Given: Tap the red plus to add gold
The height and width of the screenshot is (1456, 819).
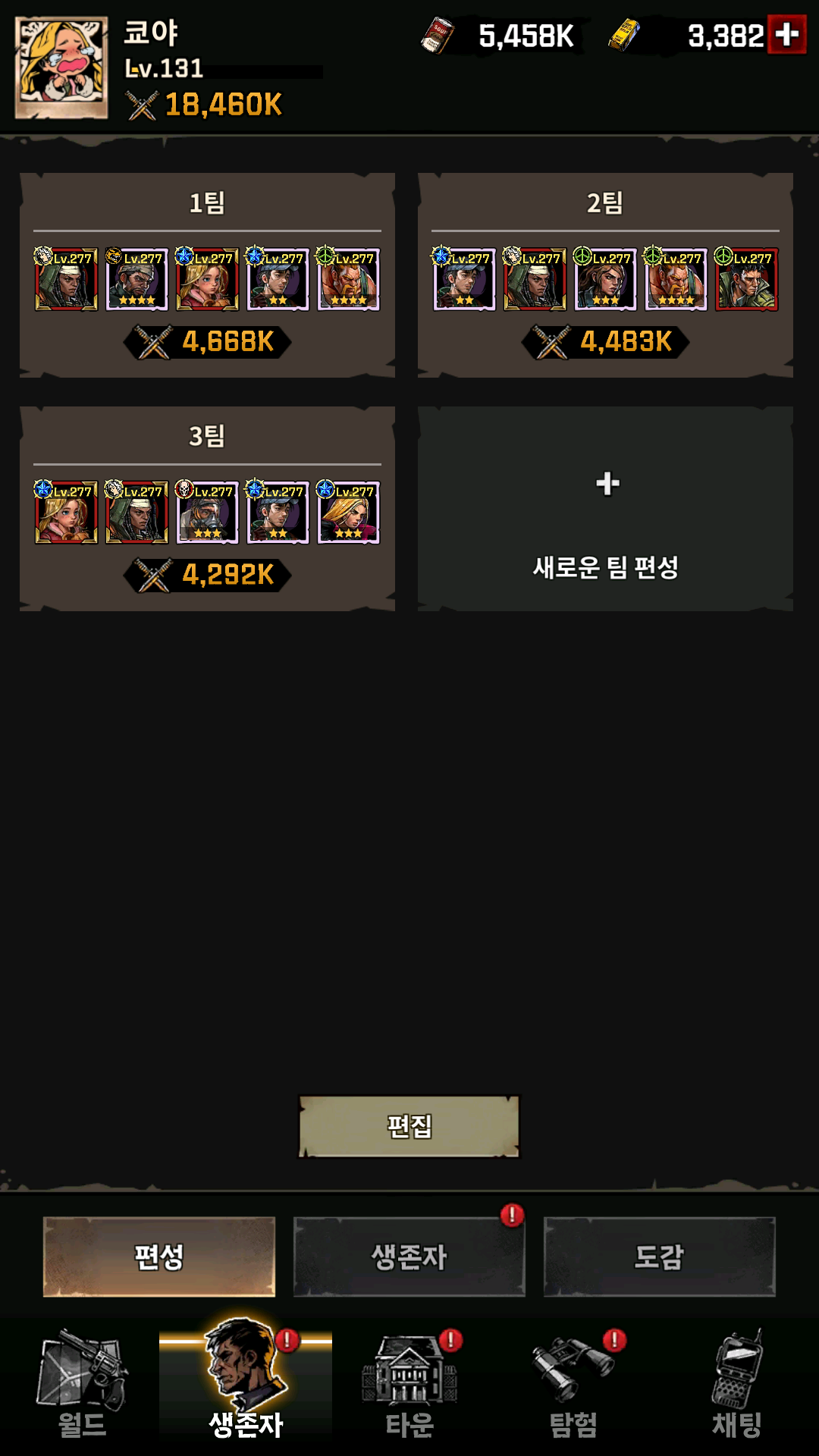Looking at the screenshot, I should tap(786, 35).
